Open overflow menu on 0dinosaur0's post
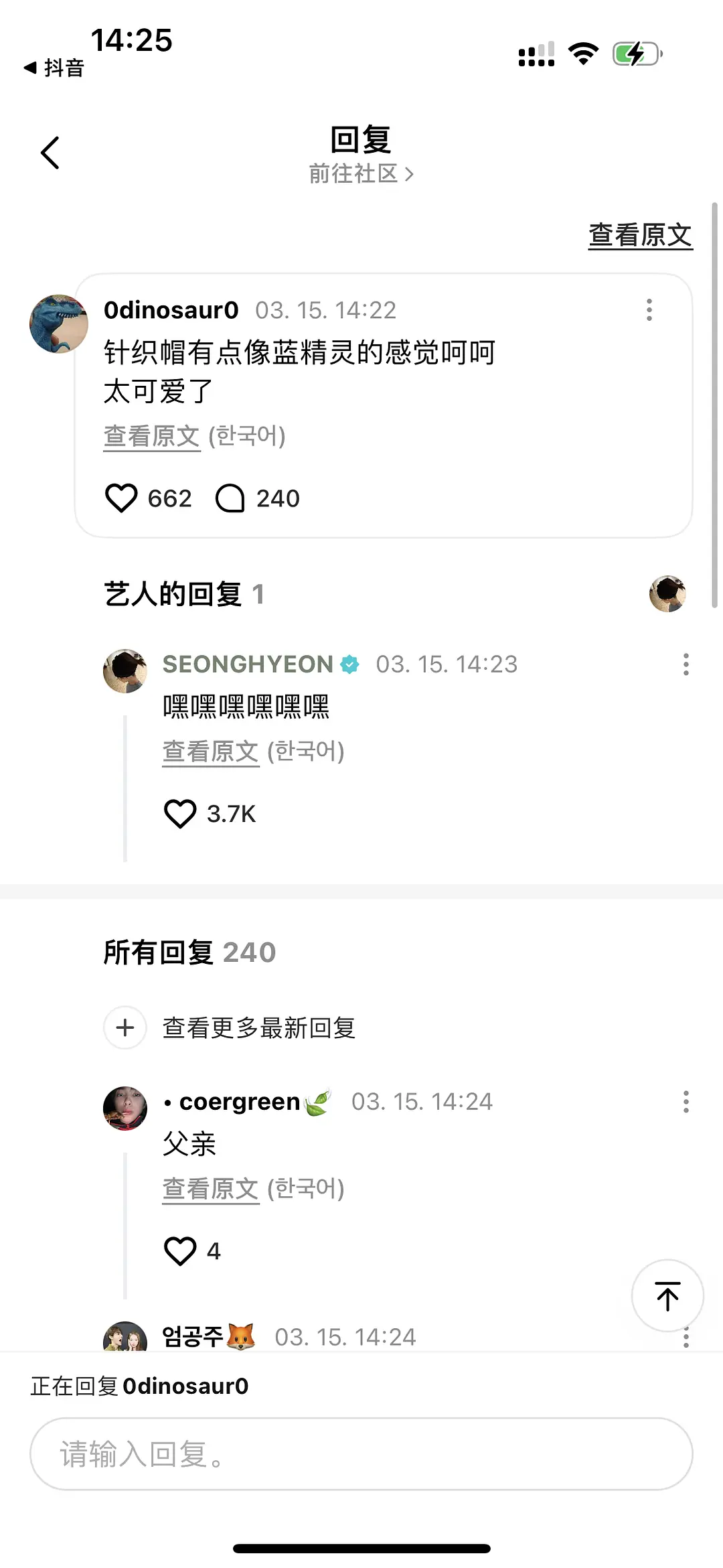 649,310
